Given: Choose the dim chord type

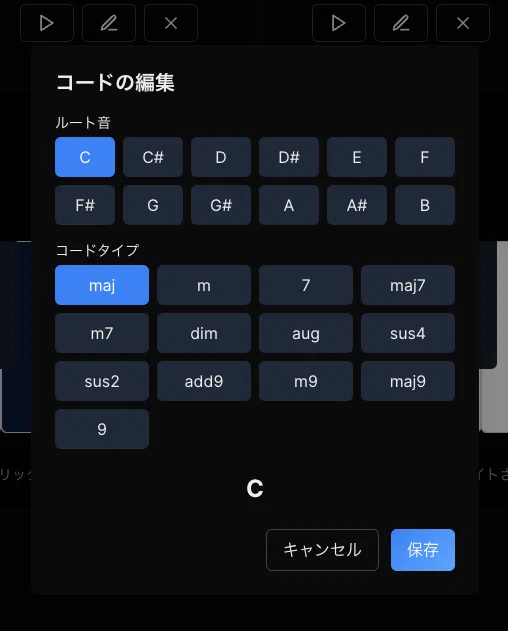Looking at the screenshot, I should click(204, 333).
